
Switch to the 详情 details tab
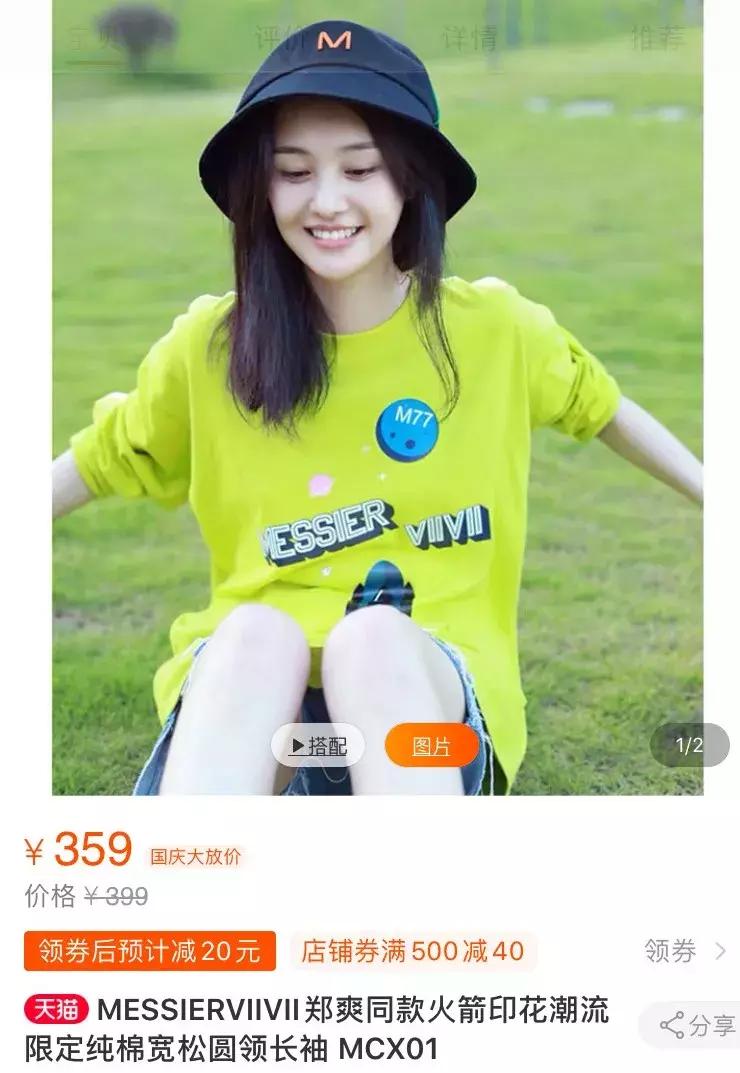[470, 40]
